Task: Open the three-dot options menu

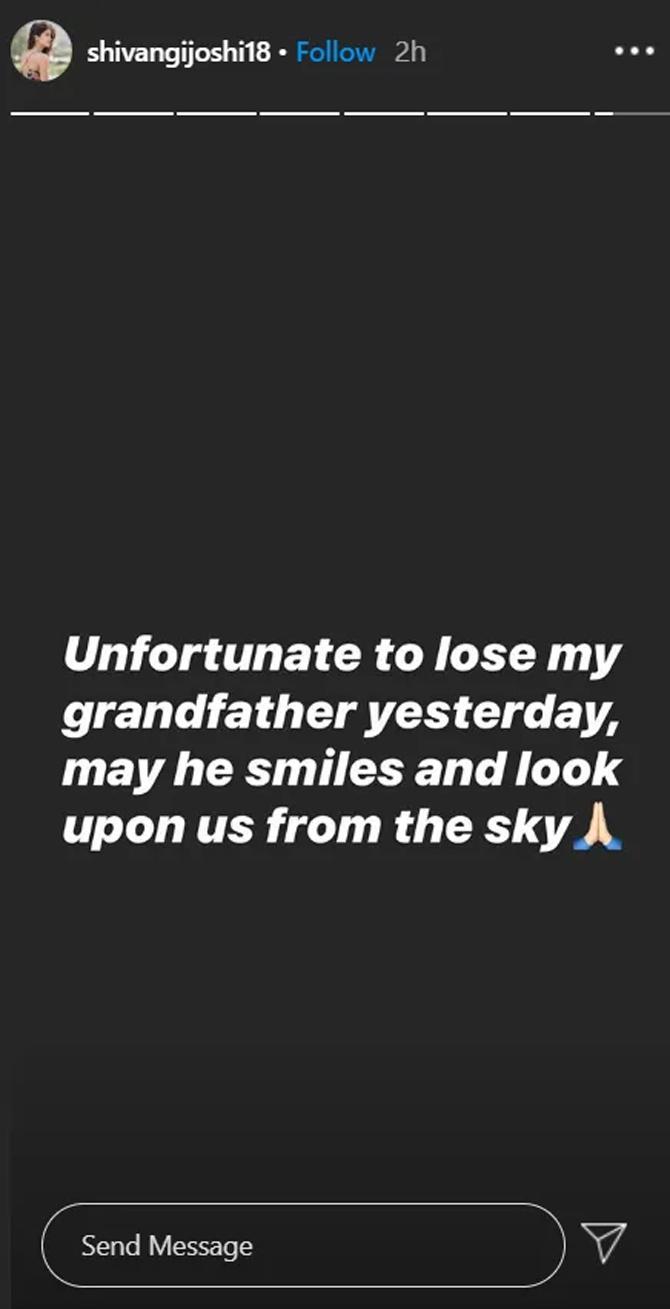Action: (632, 52)
